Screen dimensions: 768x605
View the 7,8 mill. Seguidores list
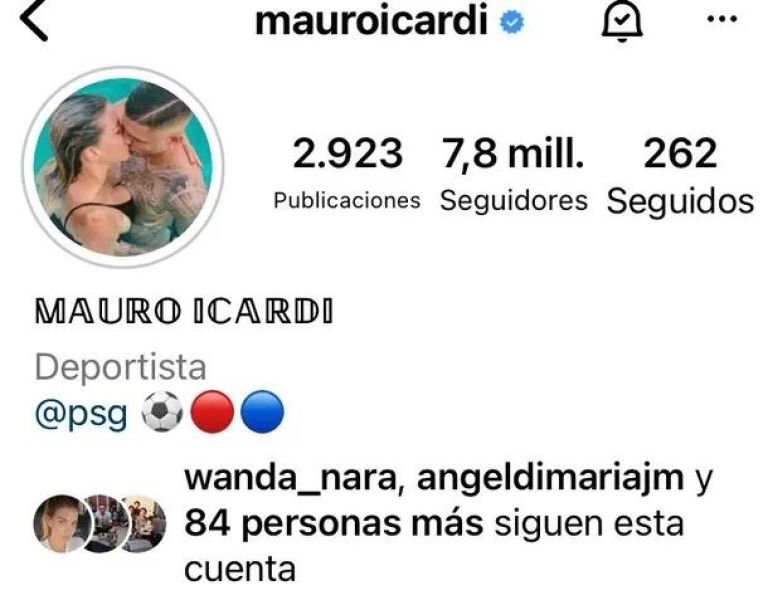514,173
